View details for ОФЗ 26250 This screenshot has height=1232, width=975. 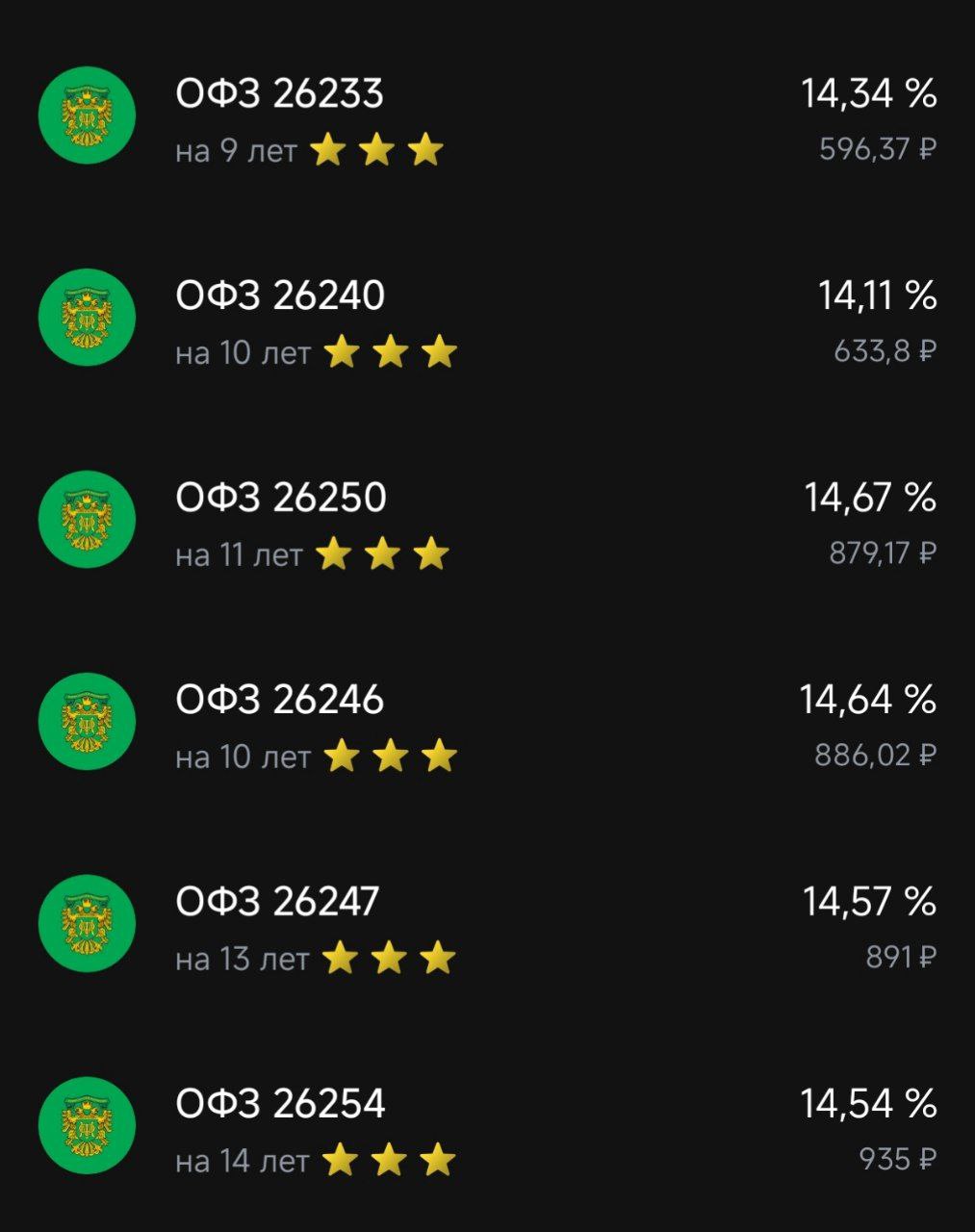pyautogui.click(x=281, y=499)
